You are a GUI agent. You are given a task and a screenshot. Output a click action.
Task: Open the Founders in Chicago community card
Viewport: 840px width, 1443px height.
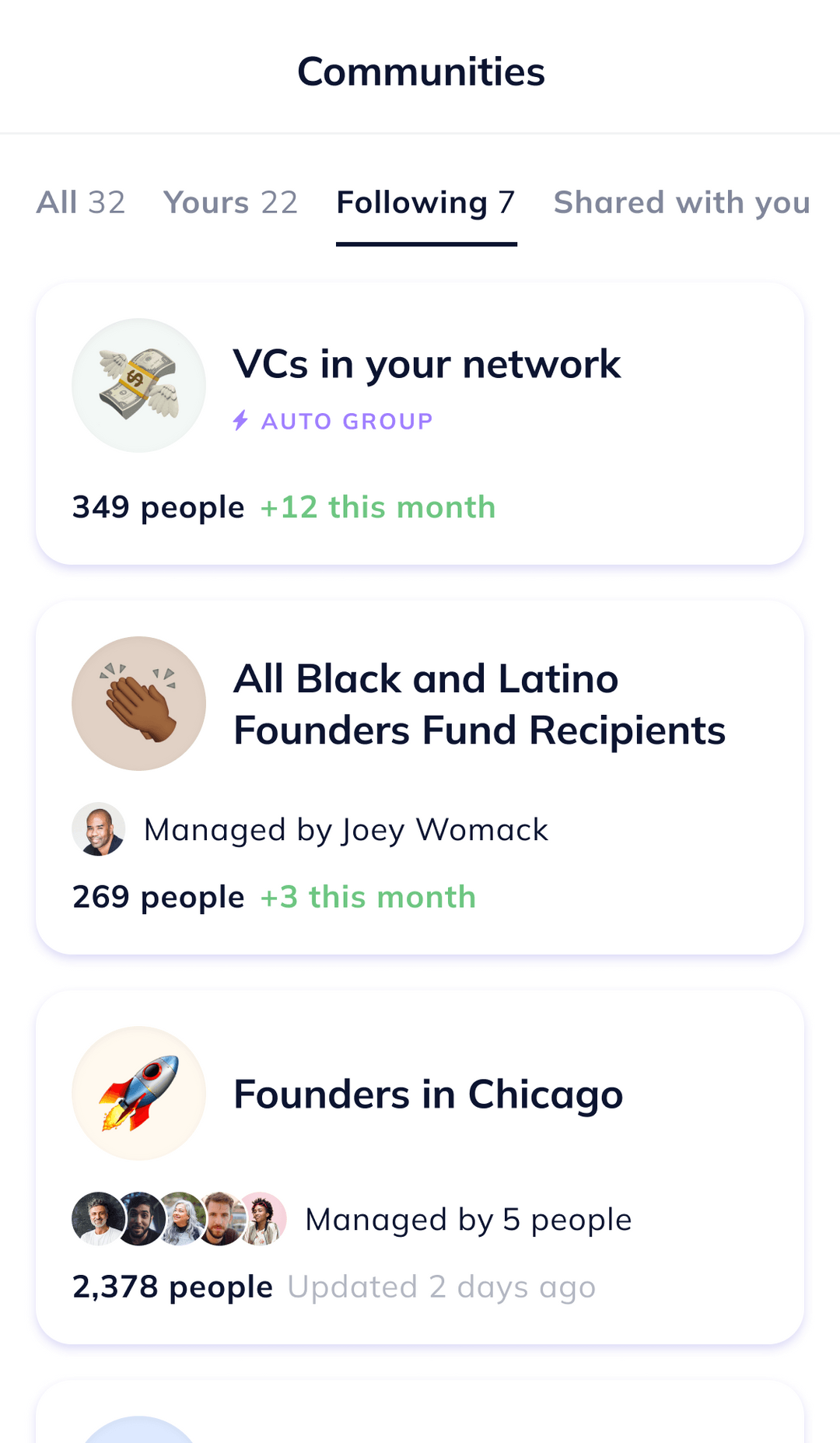pyautogui.click(x=428, y=1095)
